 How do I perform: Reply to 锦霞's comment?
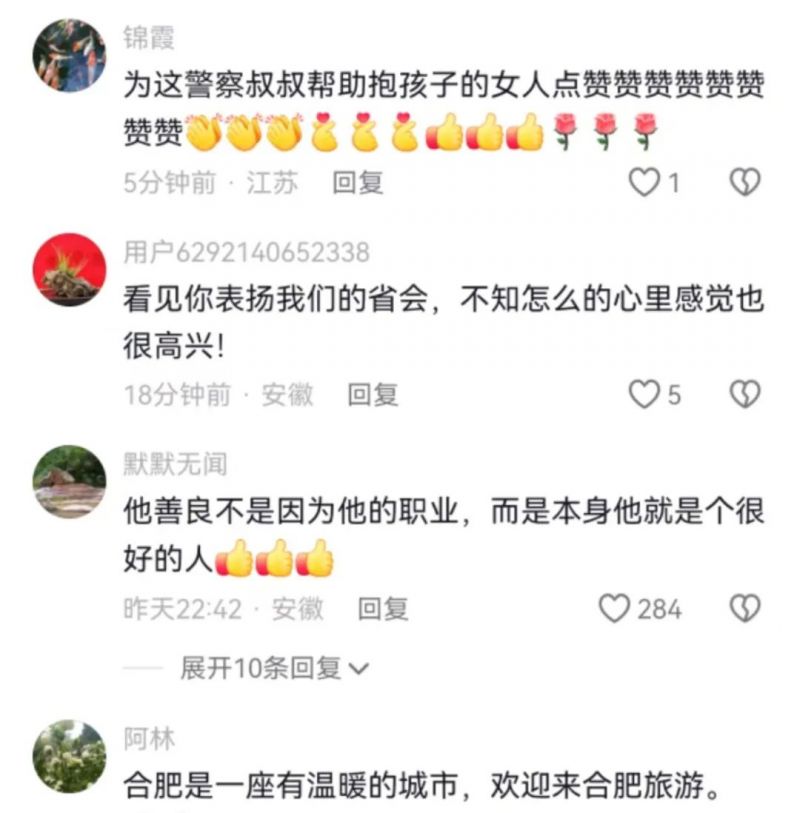pos(358,183)
